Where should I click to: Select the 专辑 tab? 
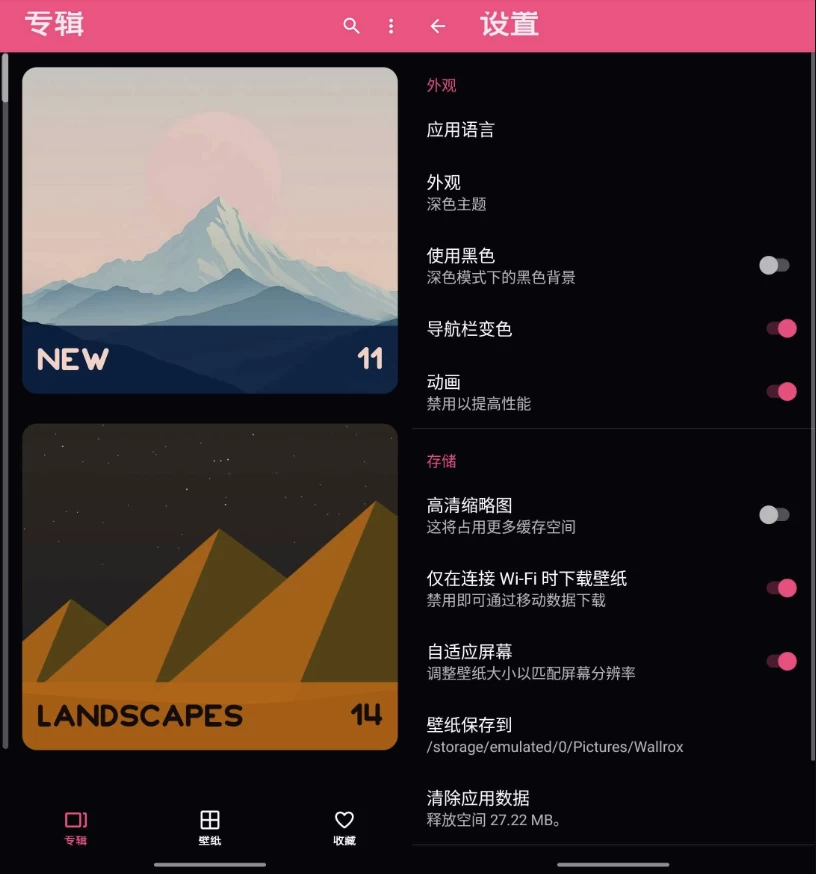tap(76, 828)
